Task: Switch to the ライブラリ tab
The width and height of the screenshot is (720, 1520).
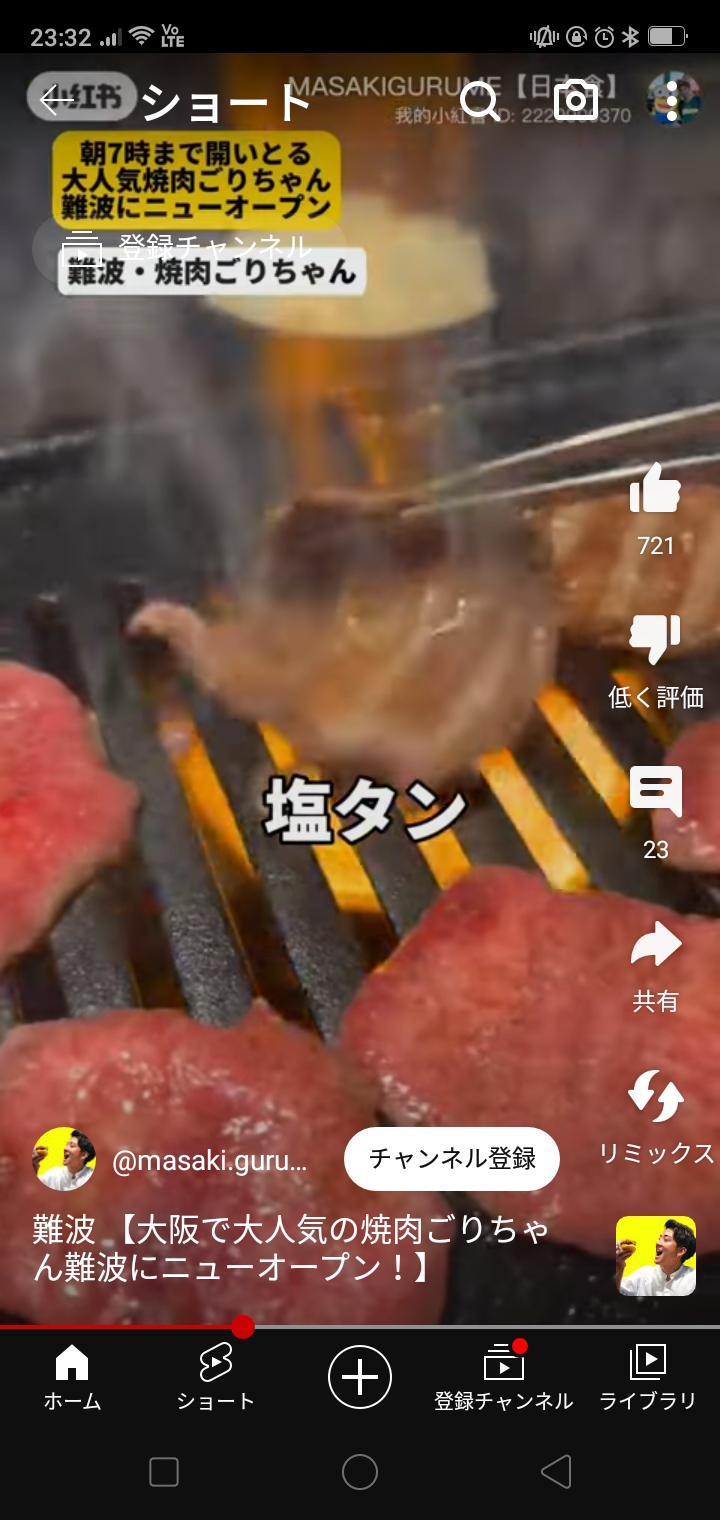Action: click(x=648, y=1378)
